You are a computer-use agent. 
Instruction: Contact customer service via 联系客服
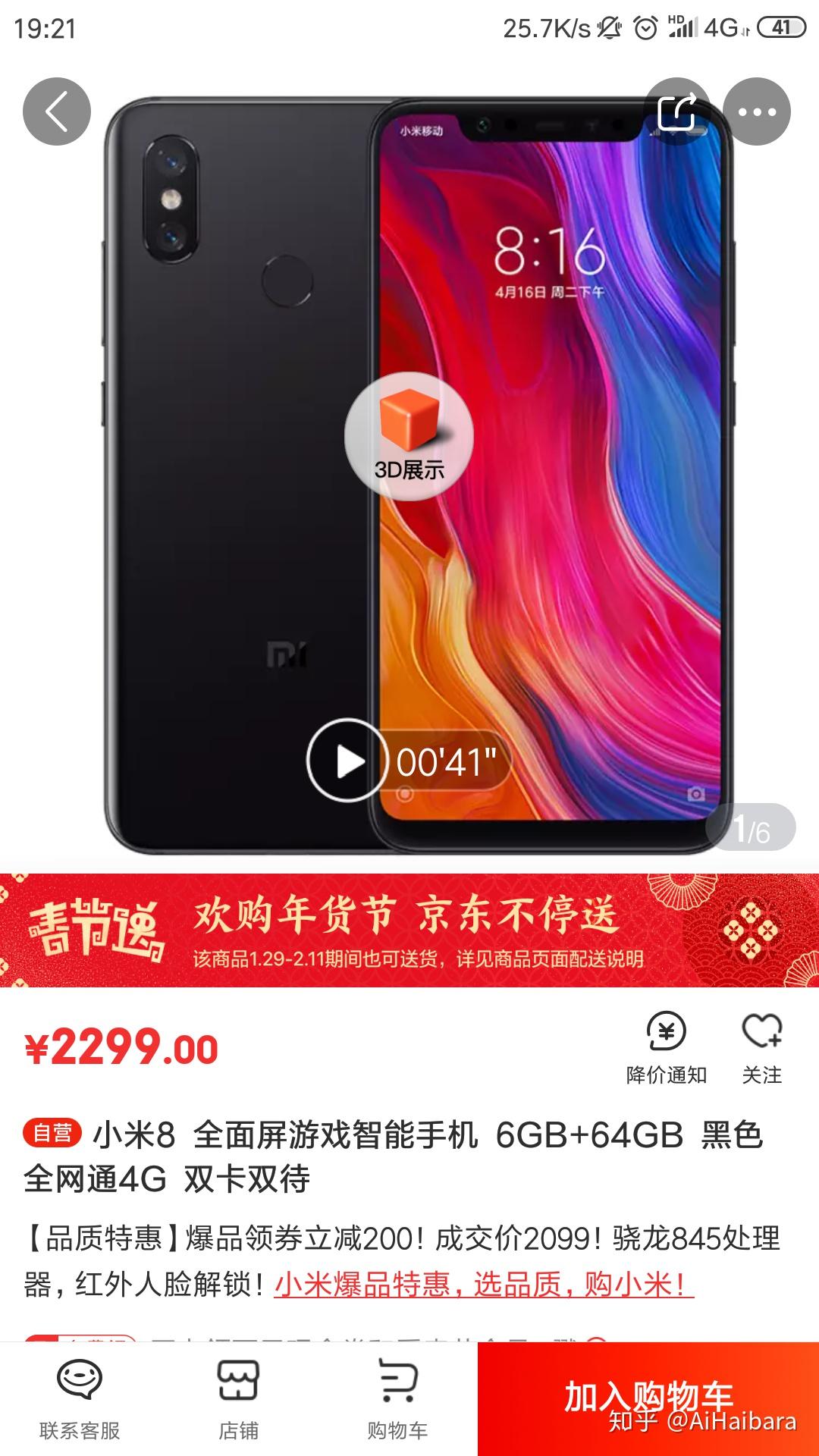(x=80, y=1400)
